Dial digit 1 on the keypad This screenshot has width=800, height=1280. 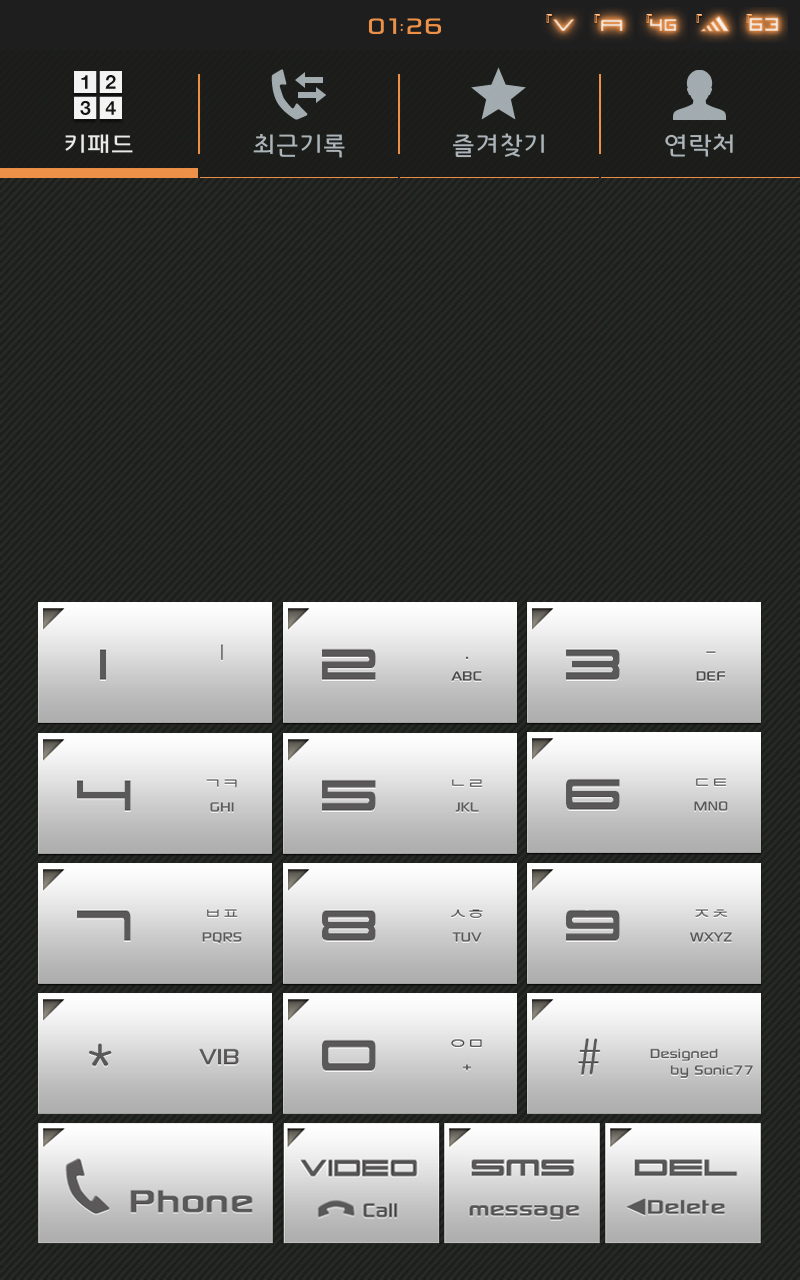tap(155, 662)
